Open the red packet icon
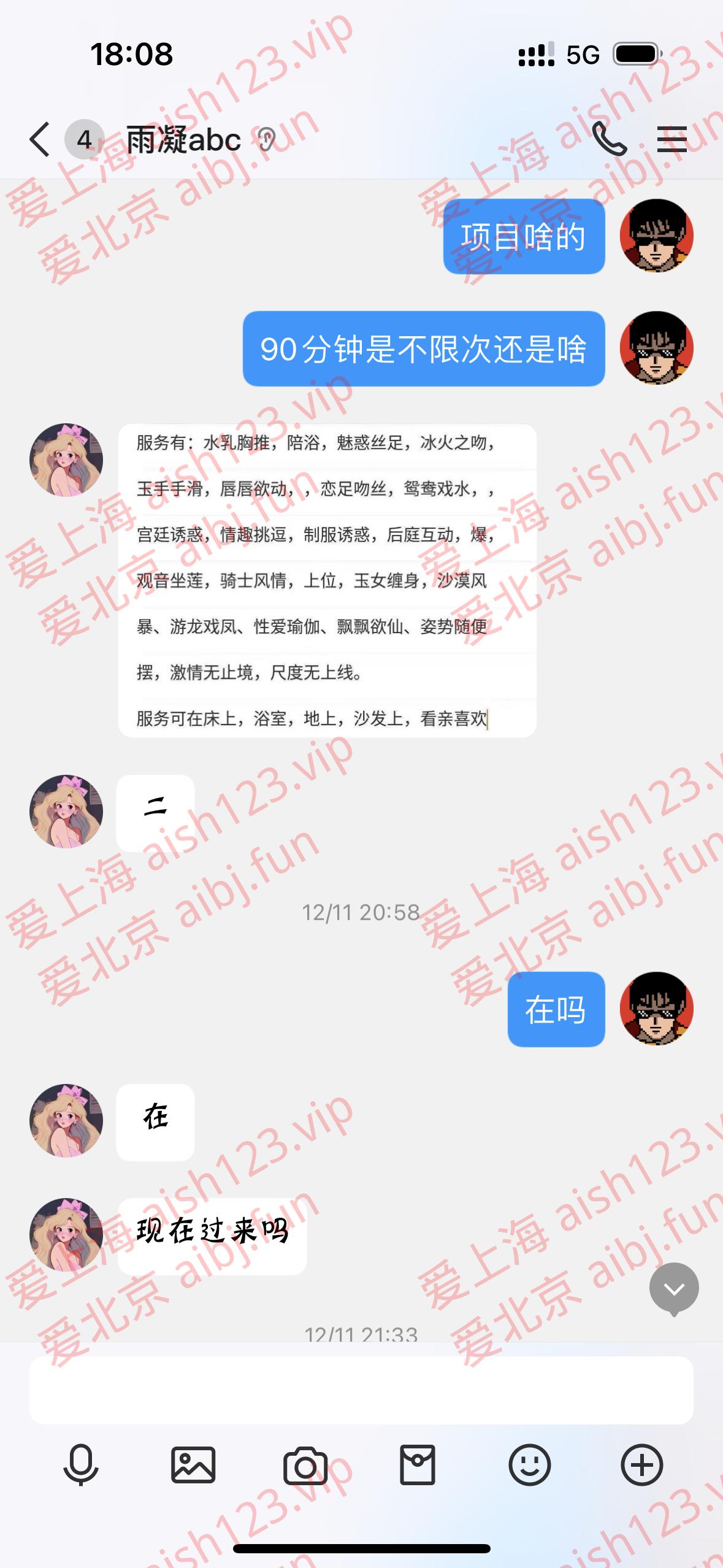This screenshot has width=723, height=1568. (x=418, y=1465)
